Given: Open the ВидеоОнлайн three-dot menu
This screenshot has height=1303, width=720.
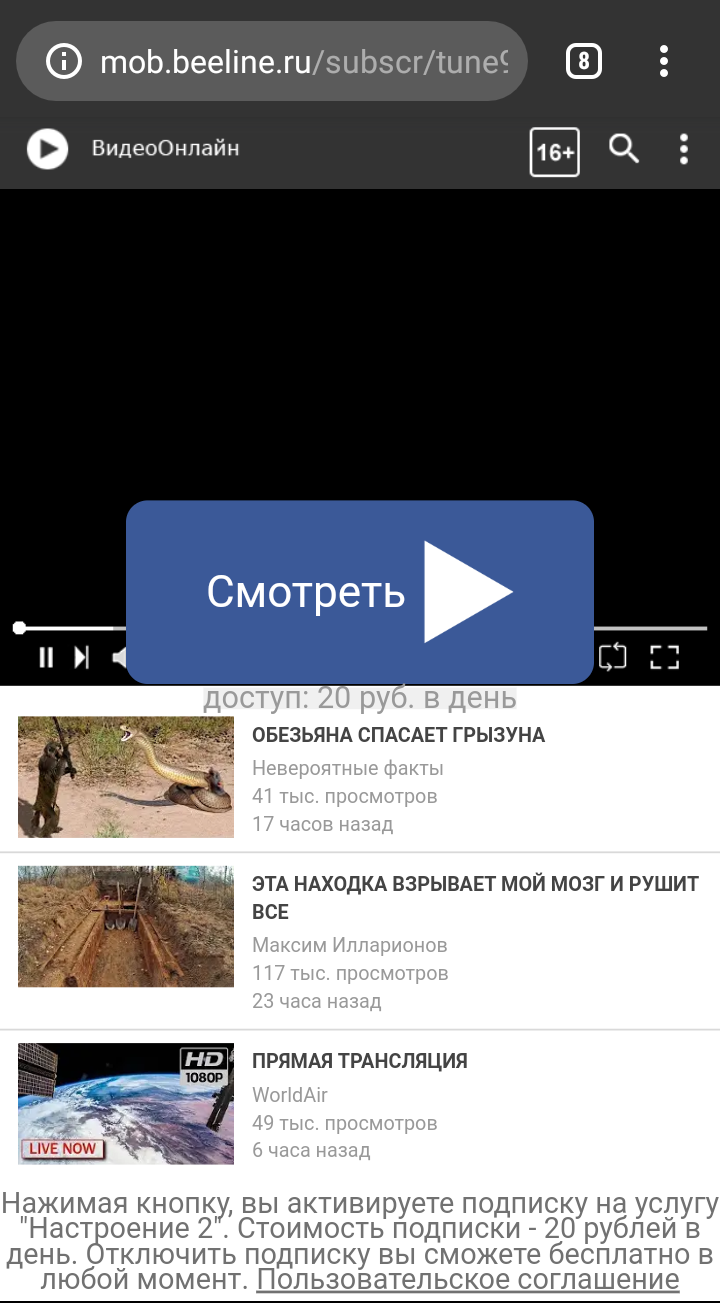Looking at the screenshot, I should 684,150.
